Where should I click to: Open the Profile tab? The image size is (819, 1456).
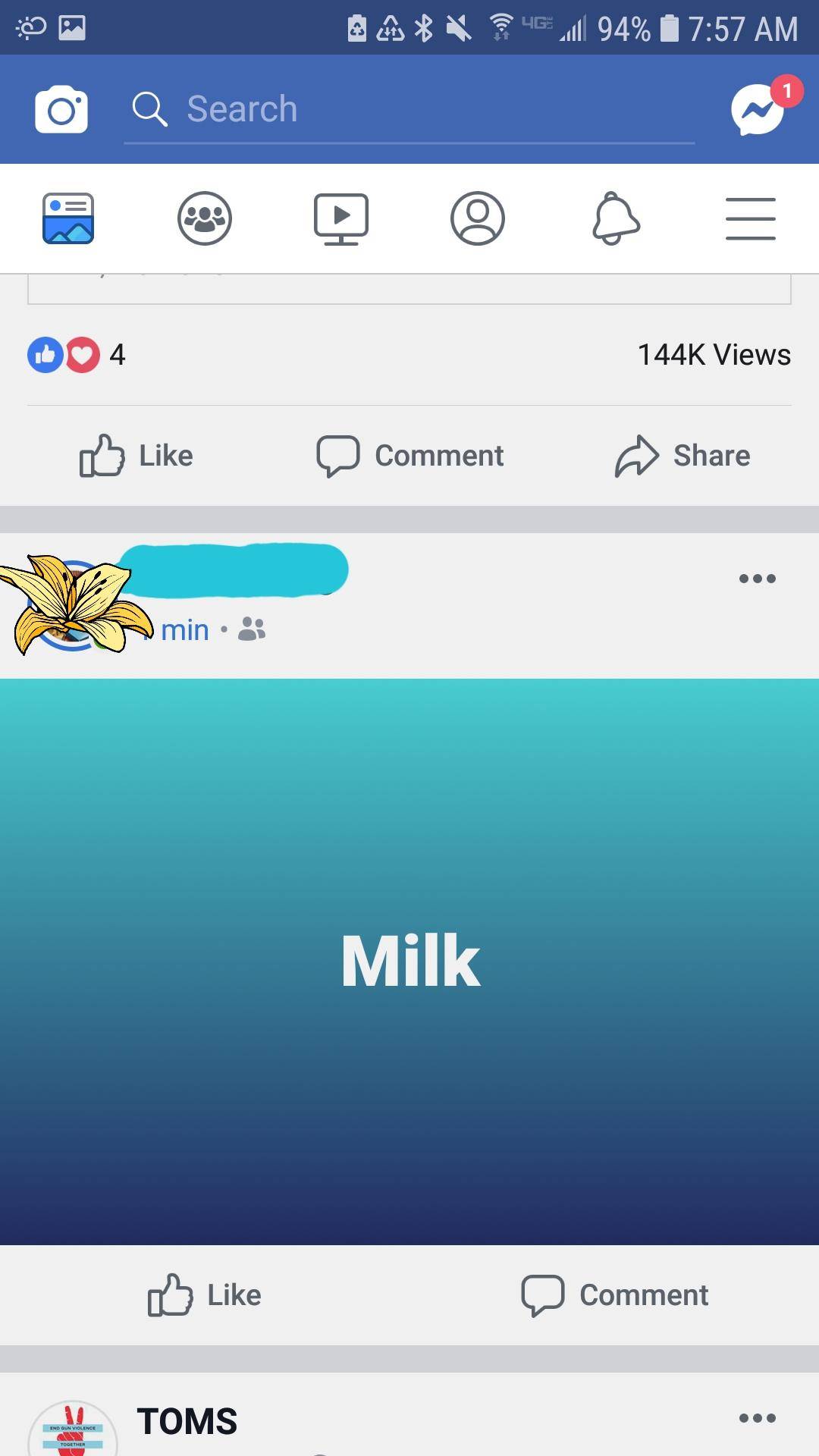(x=478, y=218)
